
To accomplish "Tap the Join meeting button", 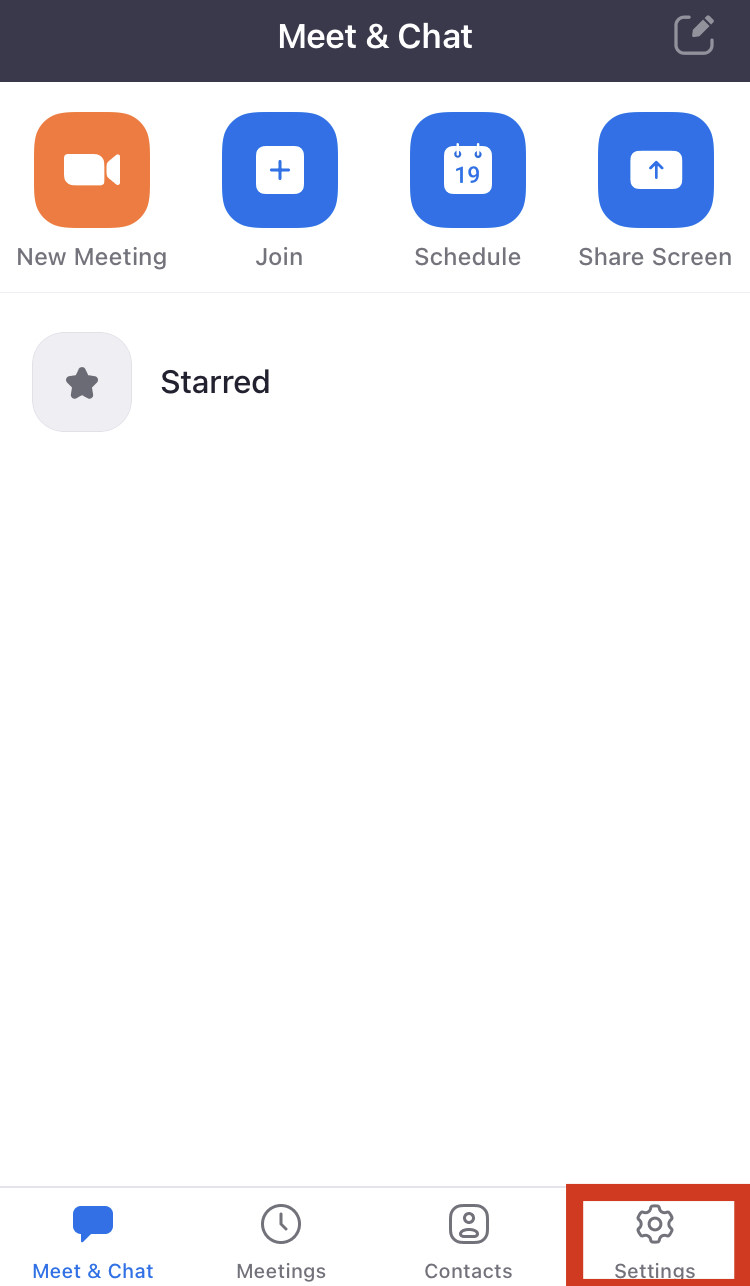I will pos(280,170).
